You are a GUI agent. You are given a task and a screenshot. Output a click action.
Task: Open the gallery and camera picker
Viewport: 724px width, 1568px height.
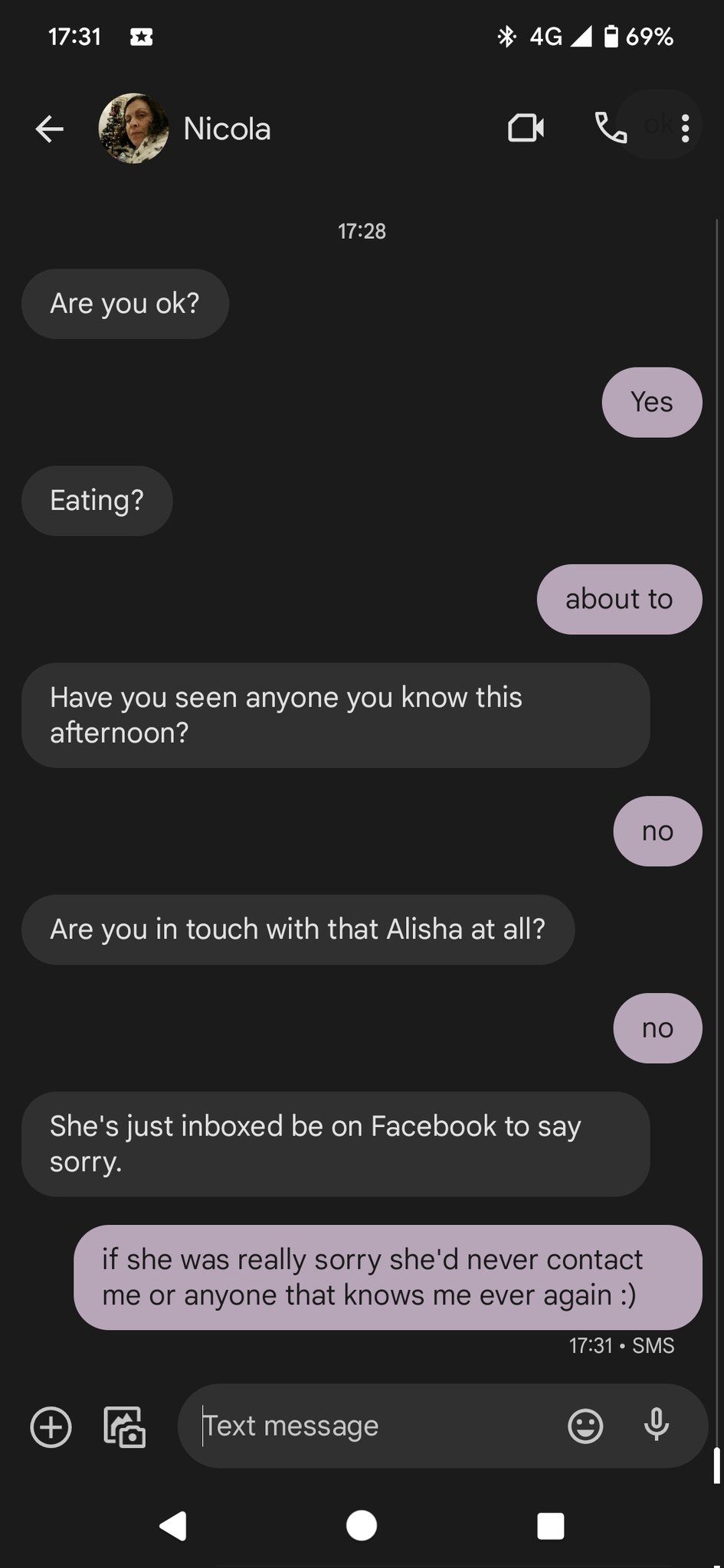point(125,1426)
